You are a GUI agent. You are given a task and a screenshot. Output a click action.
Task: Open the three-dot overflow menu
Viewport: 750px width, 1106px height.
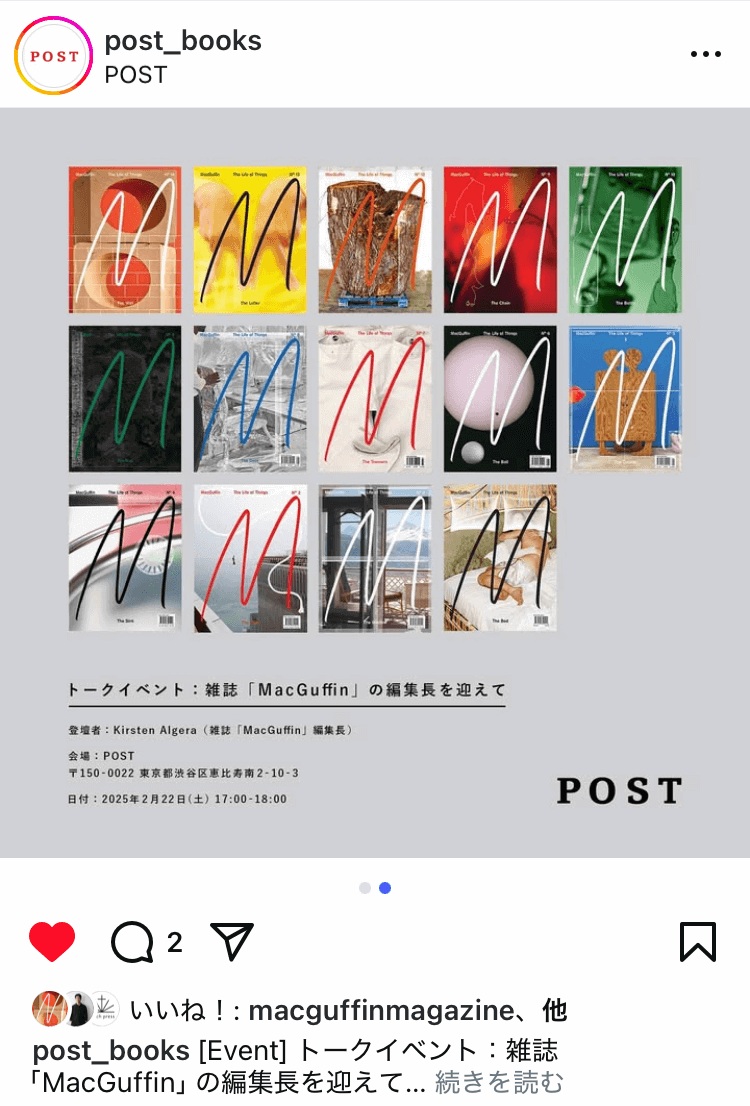(x=705, y=55)
